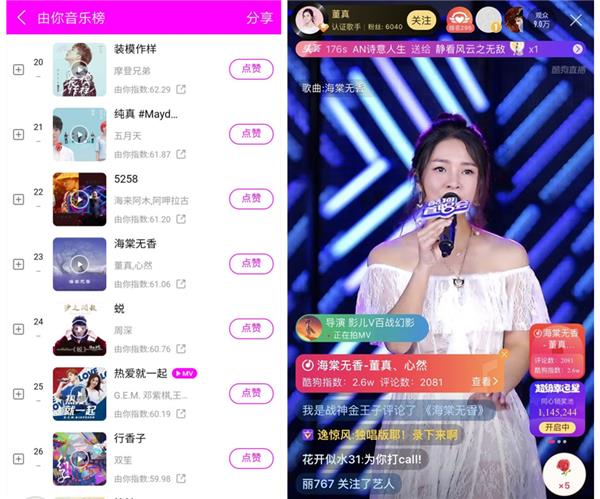Like the song 装模作样 with 点赞
The image size is (600, 499).
(251, 69)
